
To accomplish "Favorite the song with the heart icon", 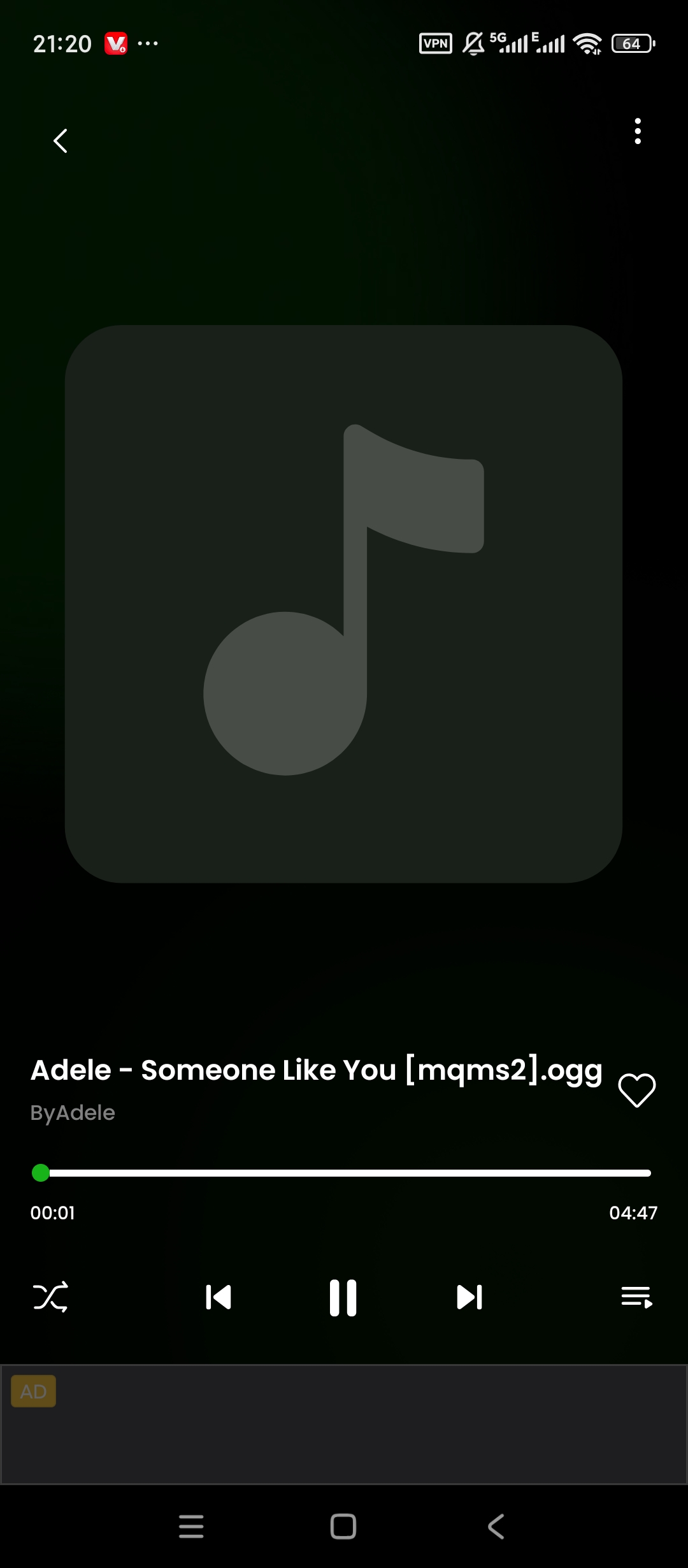I will click(637, 1090).
